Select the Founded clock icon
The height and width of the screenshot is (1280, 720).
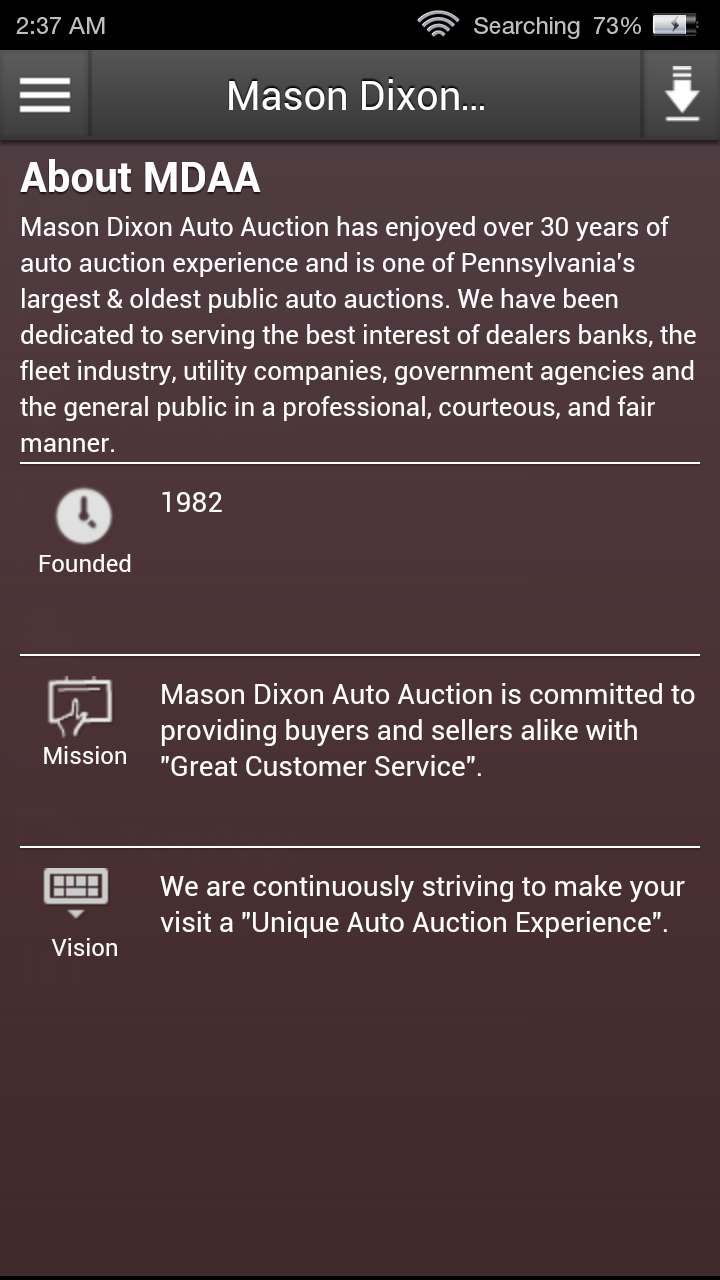pos(84,513)
